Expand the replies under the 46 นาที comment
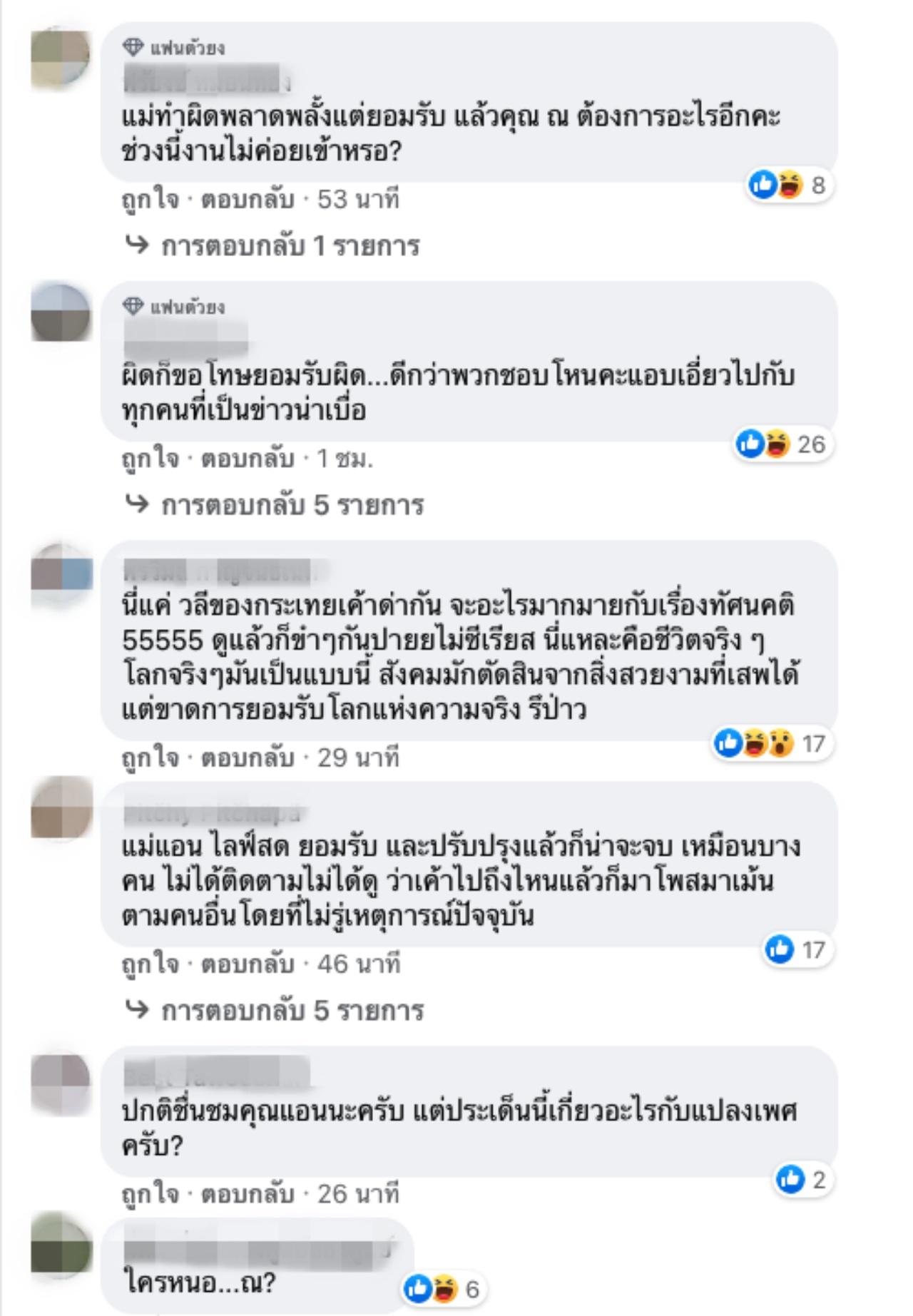 [x=292, y=1011]
